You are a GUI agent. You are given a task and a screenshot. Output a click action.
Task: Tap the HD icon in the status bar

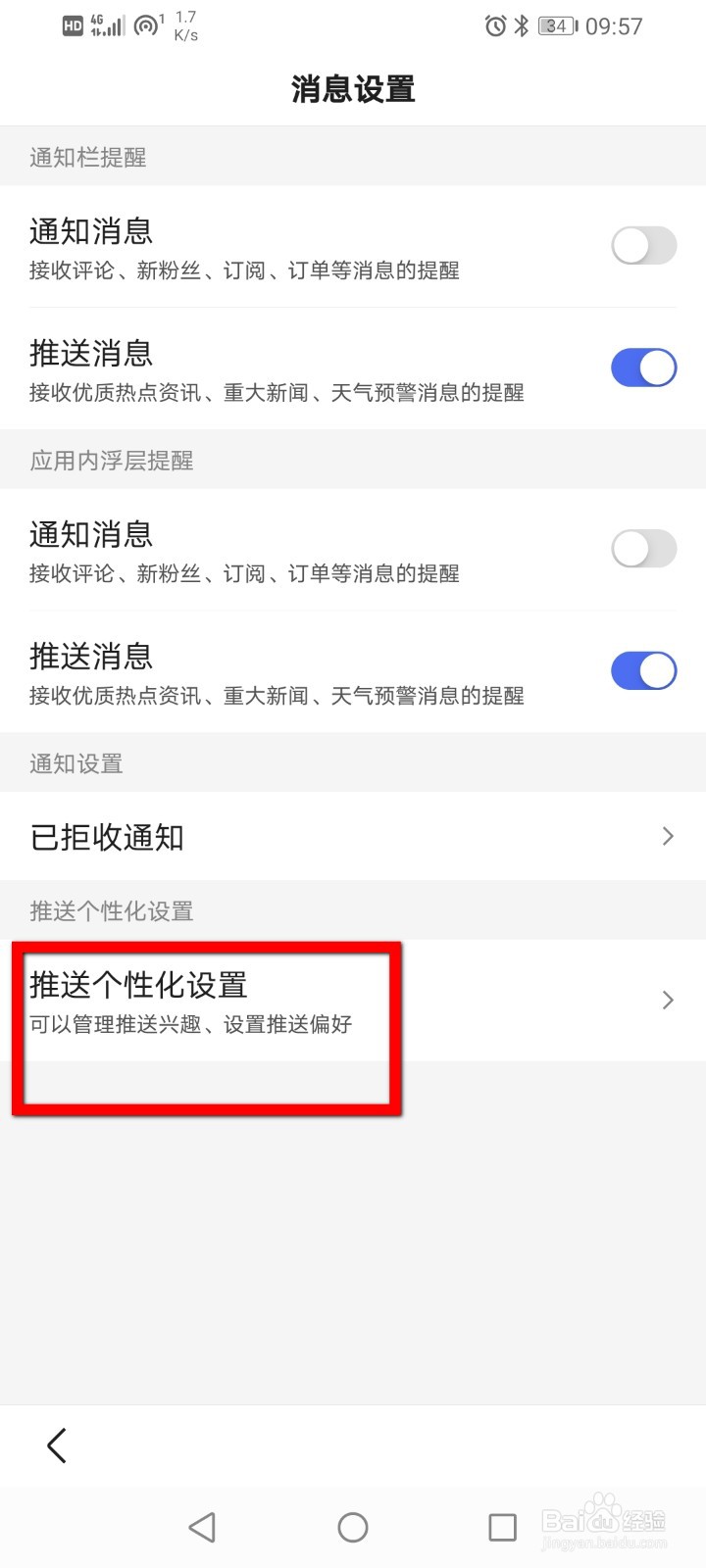[71, 26]
